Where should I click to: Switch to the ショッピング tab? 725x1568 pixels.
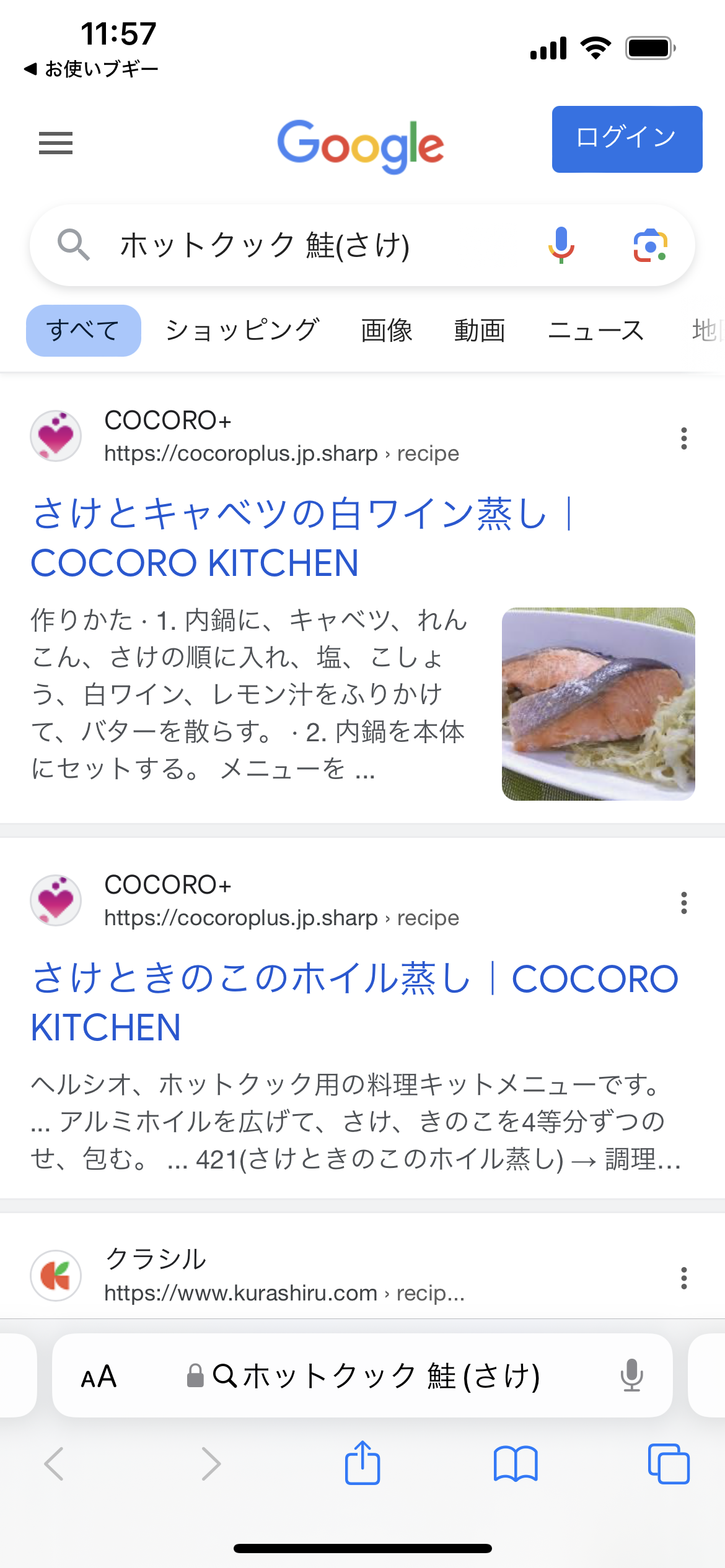point(242,330)
